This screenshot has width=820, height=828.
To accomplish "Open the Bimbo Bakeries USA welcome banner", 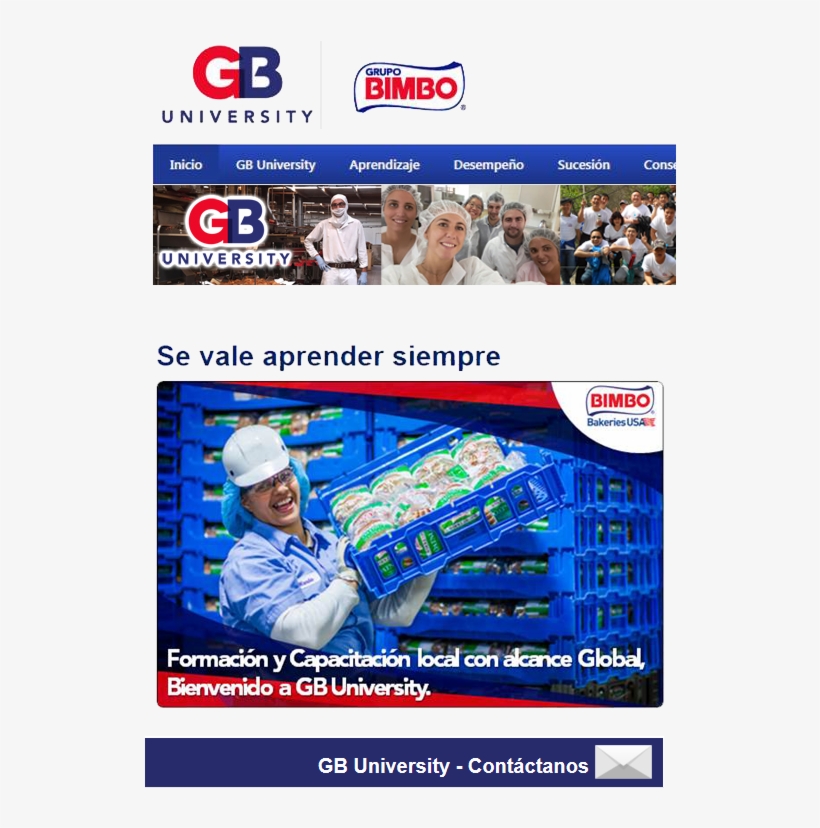I will 409,544.
